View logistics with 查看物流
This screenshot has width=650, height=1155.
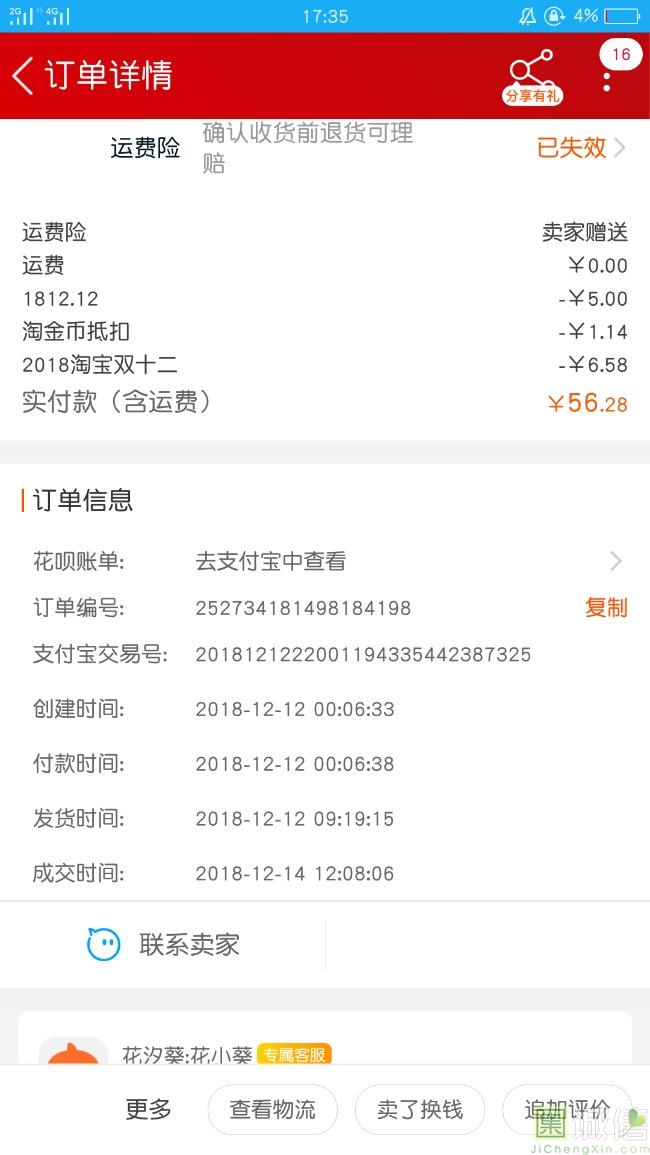[x=273, y=1109]
